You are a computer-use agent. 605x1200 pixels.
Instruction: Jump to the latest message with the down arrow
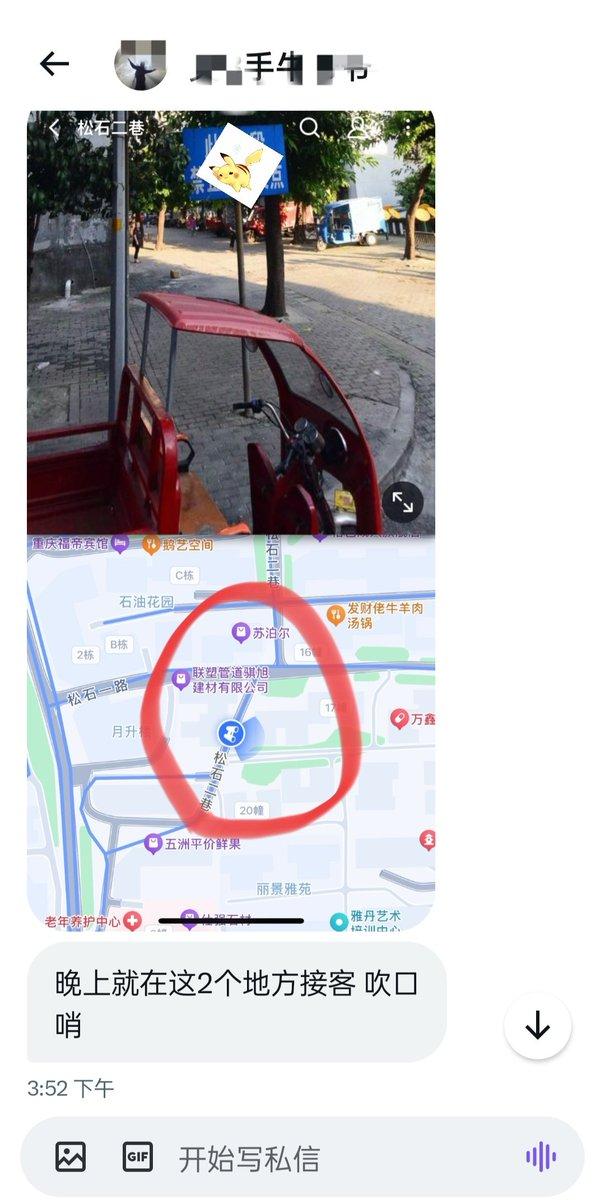(537, 1026)
